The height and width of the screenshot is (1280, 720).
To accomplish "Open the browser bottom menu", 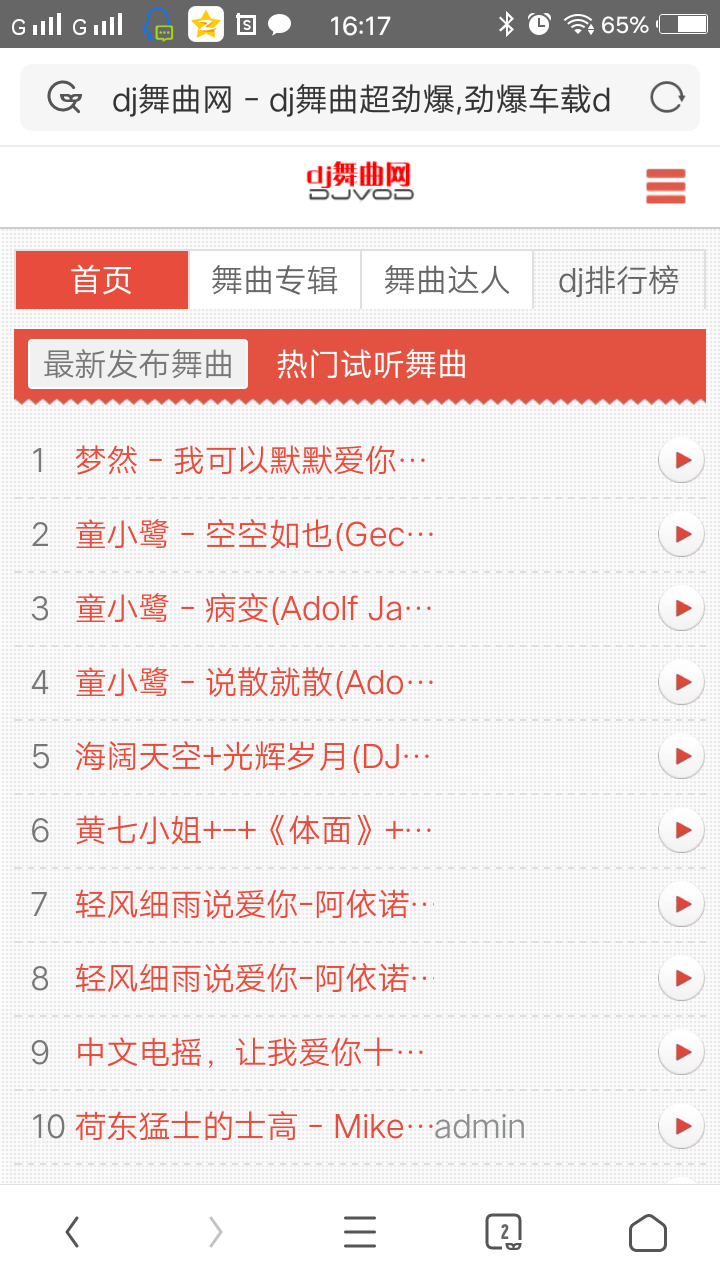I will tap(360, 1231).
